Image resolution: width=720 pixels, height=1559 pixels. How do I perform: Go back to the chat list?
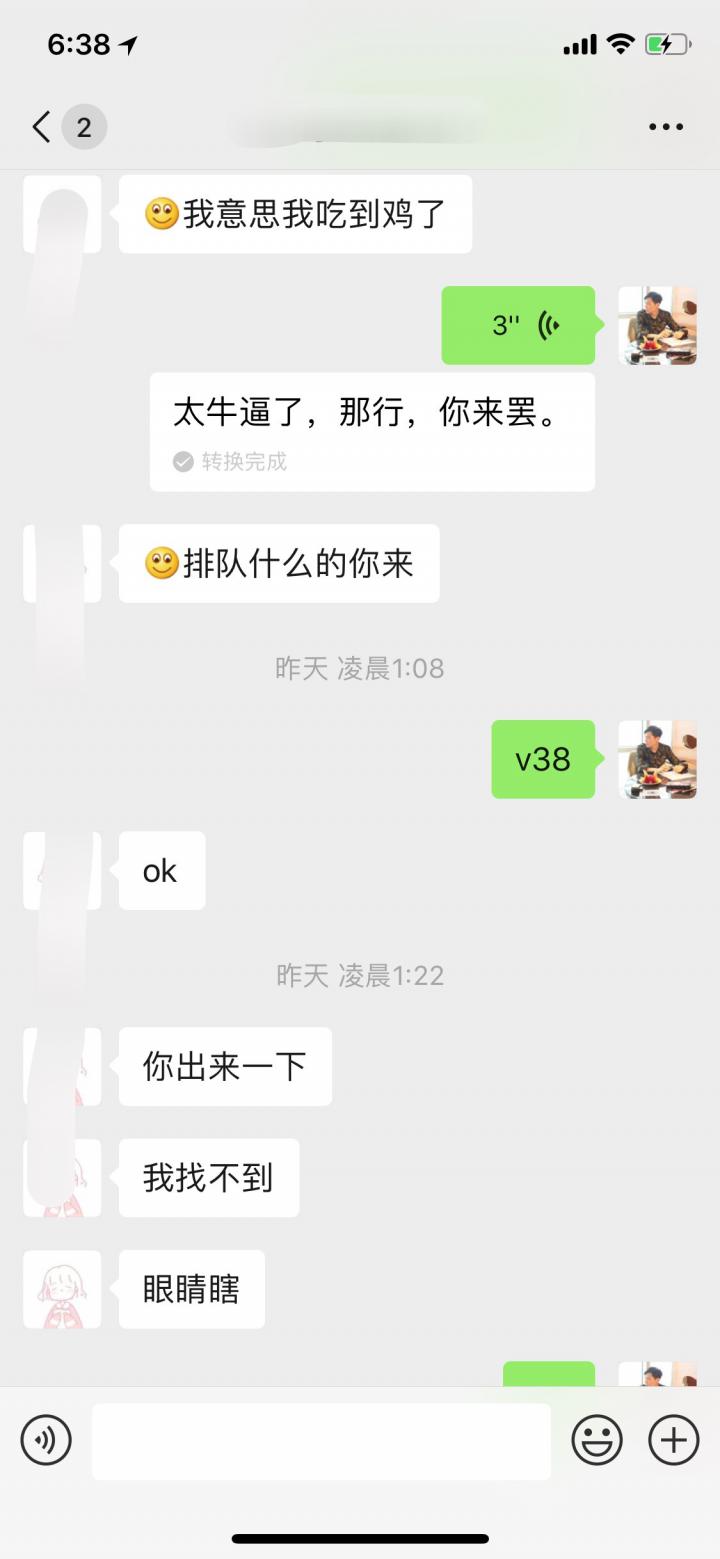(x=42, y=127)
